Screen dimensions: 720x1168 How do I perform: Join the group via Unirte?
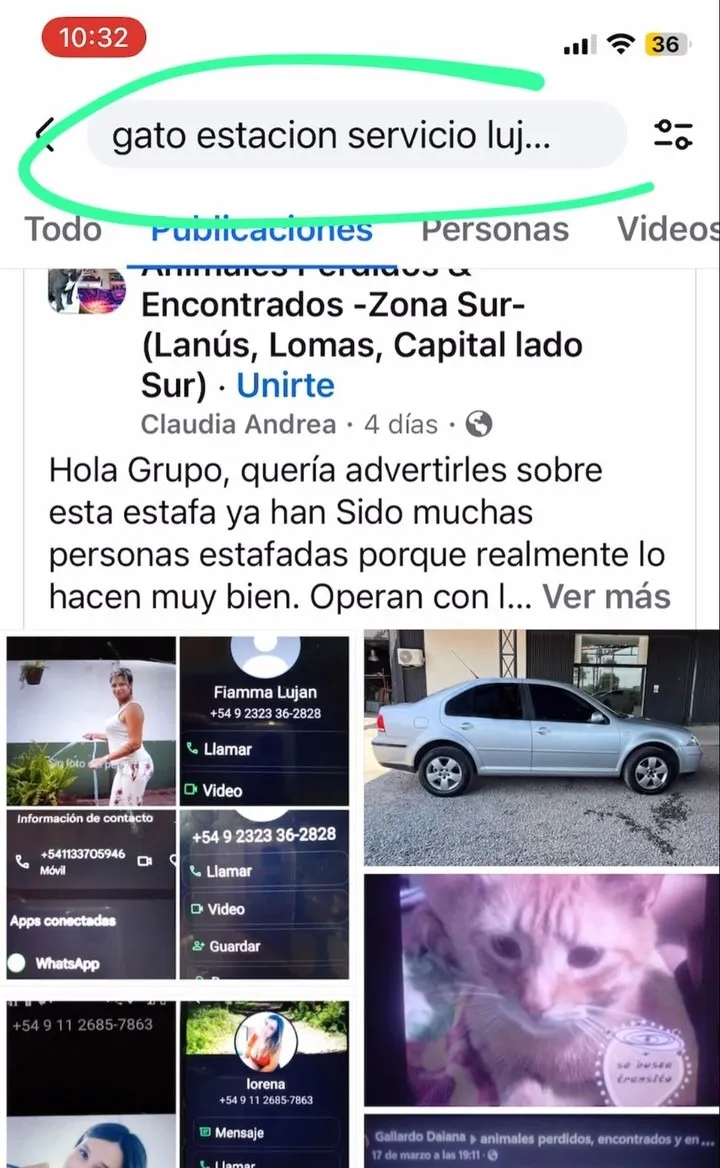tap(285, 385)
